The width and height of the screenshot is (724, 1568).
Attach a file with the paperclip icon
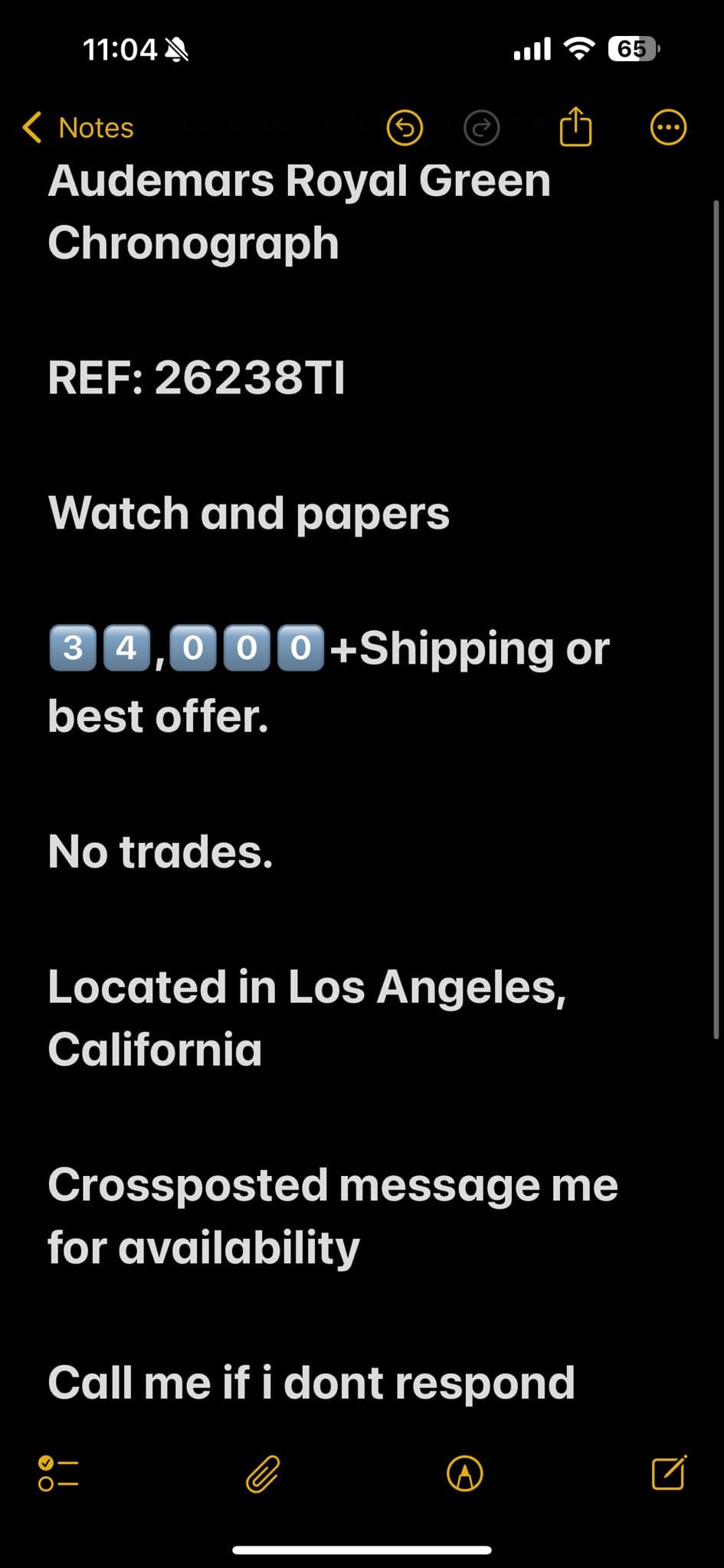263,1473
